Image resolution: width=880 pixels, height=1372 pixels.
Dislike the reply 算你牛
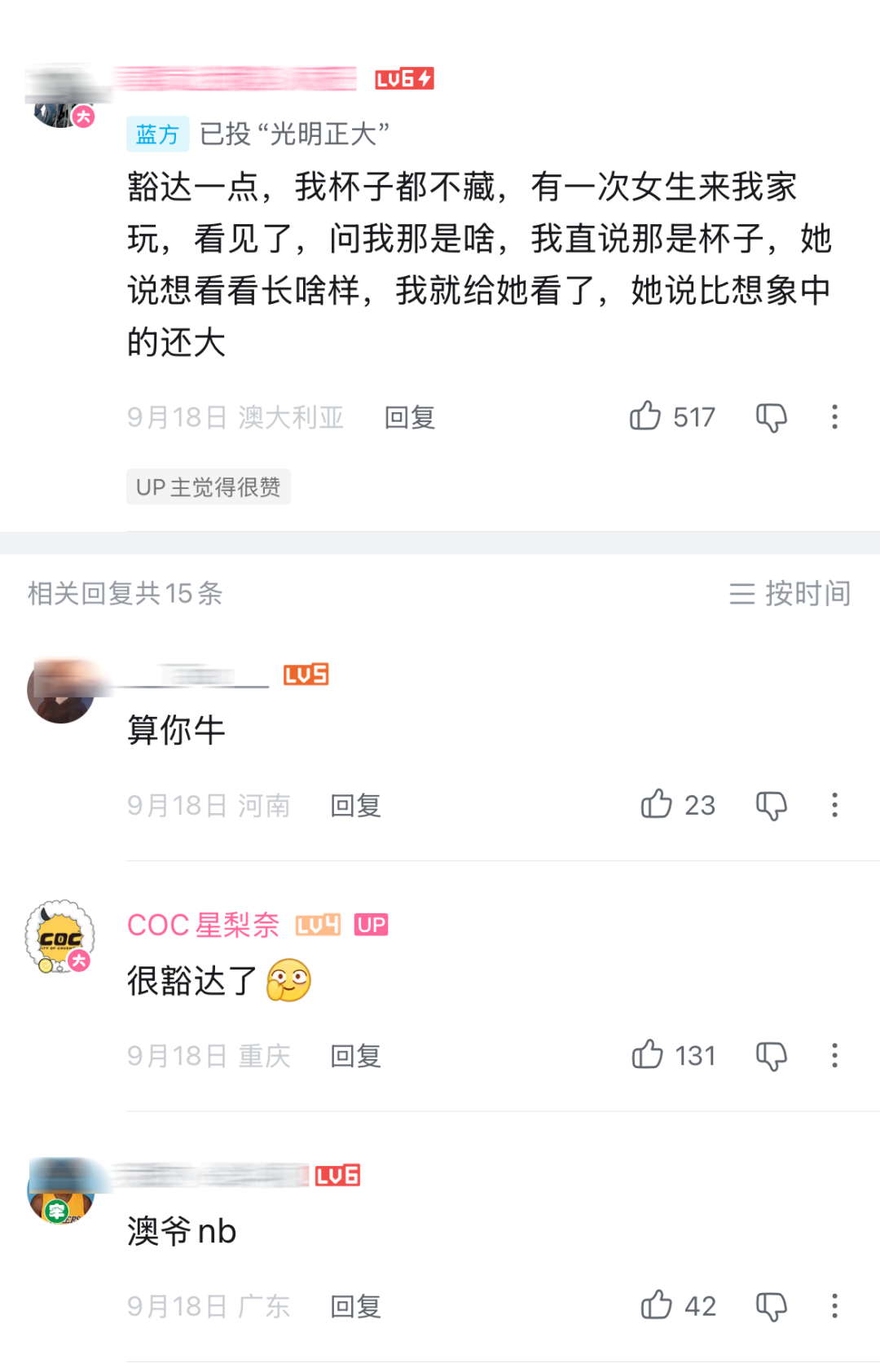(x=771, y=805)
